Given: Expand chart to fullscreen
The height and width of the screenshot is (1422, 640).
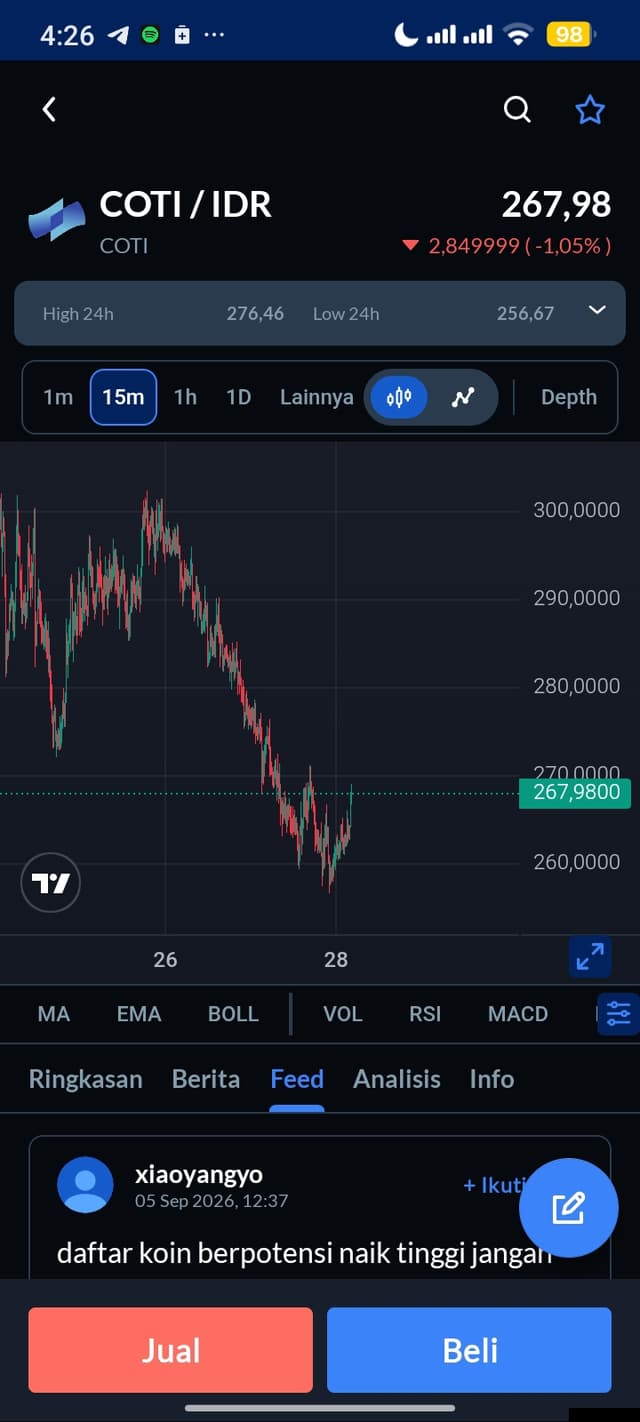Looking at the screenshot, I should pyautogui.click(x=590, y=957).
